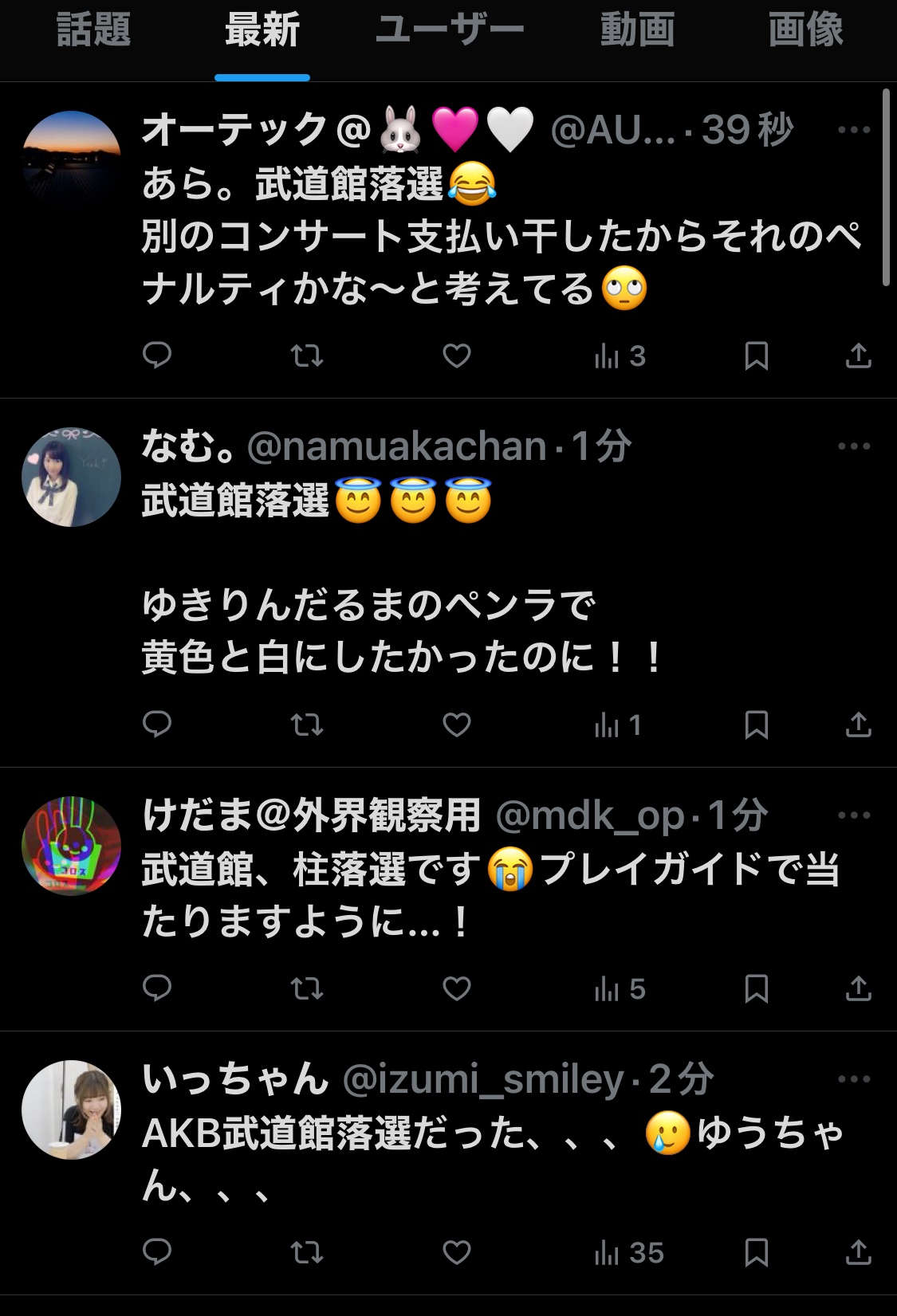The image size is (897, 1316).
Task: Open overflow menu on けだま's tweet
Action: point(853,815)
